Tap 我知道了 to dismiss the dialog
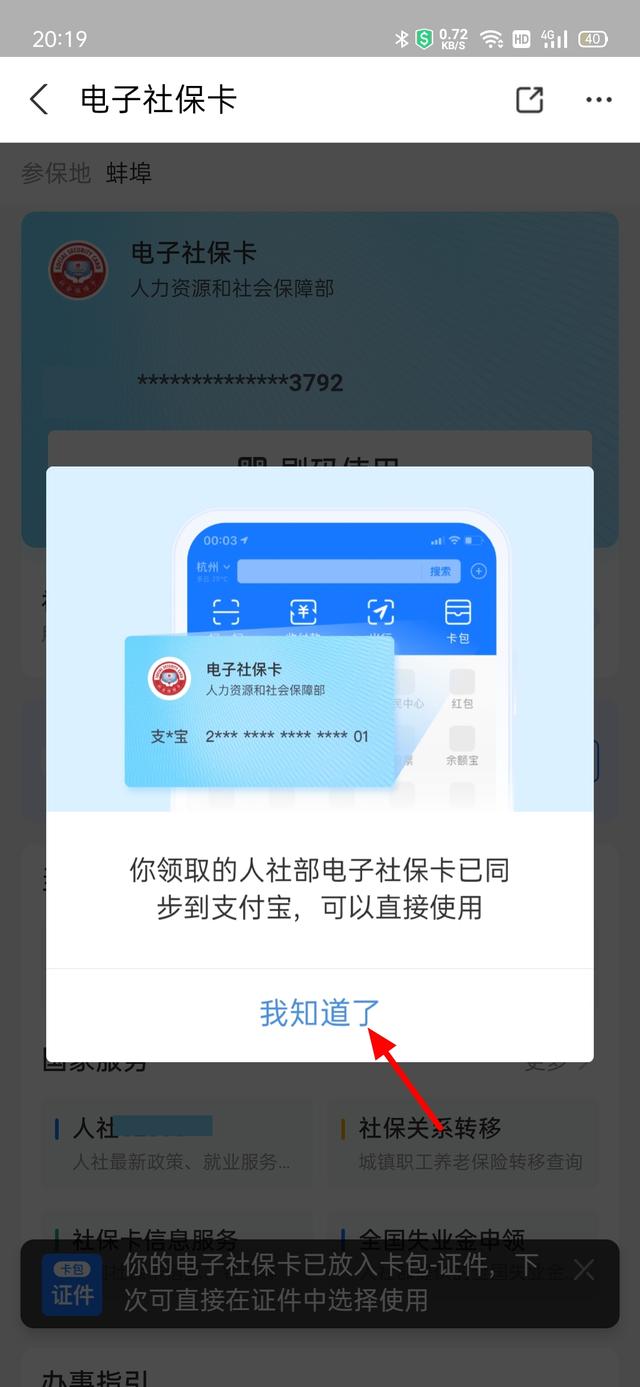Screen dimensions: 640x1387 (x=320, y=1013)
